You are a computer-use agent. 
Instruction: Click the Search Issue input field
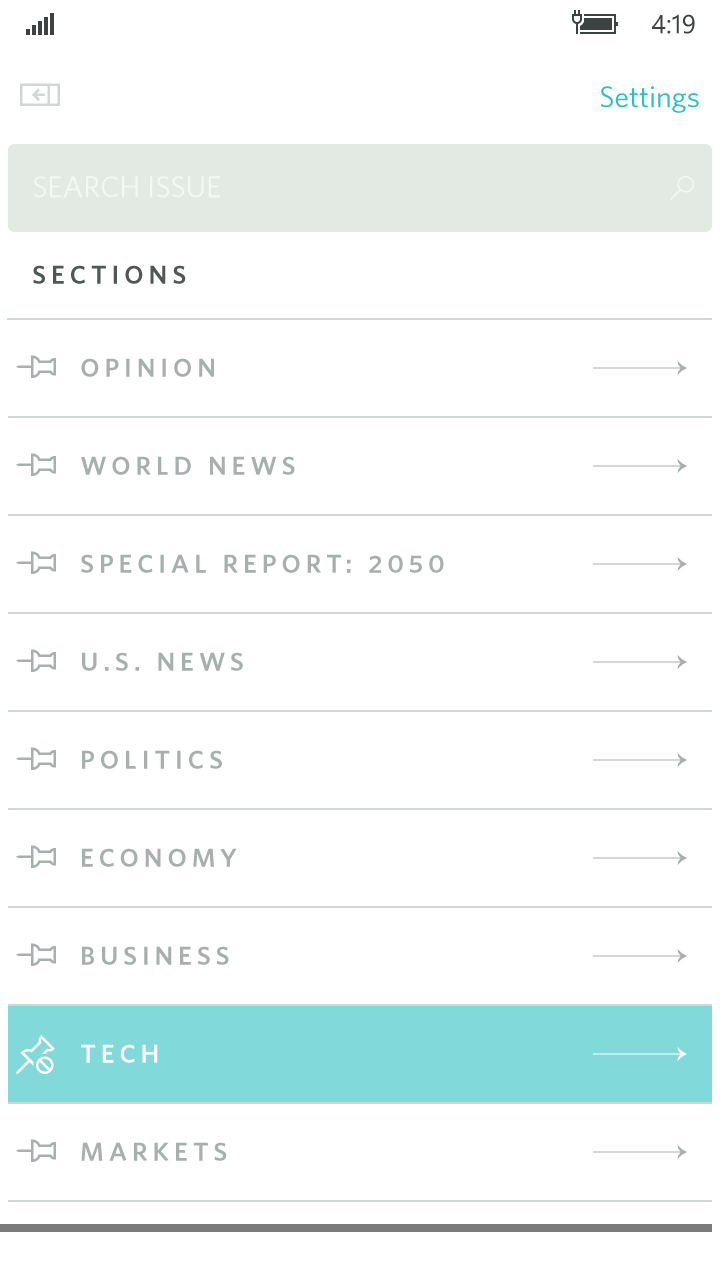point(300,187)
